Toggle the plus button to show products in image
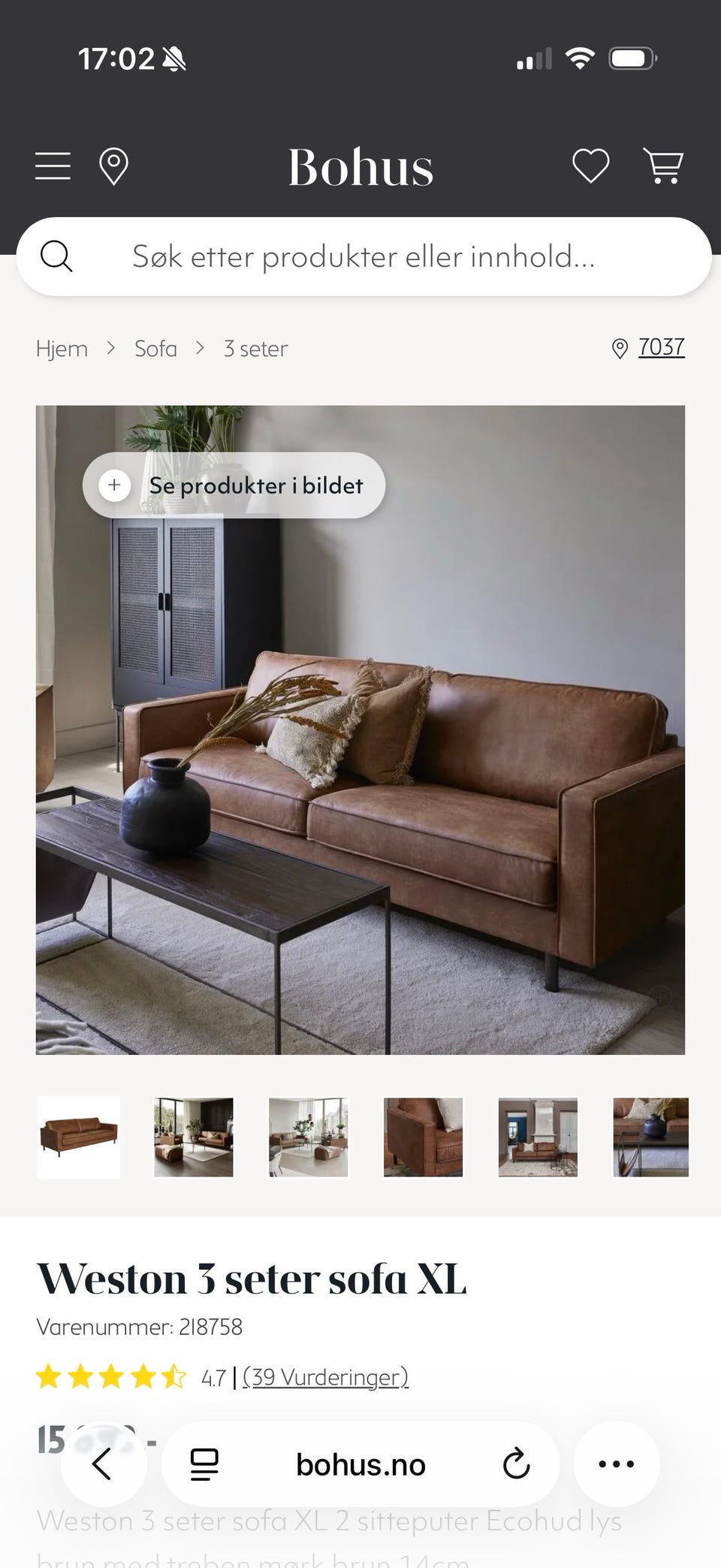721x1568 pixels. point(114,485)
